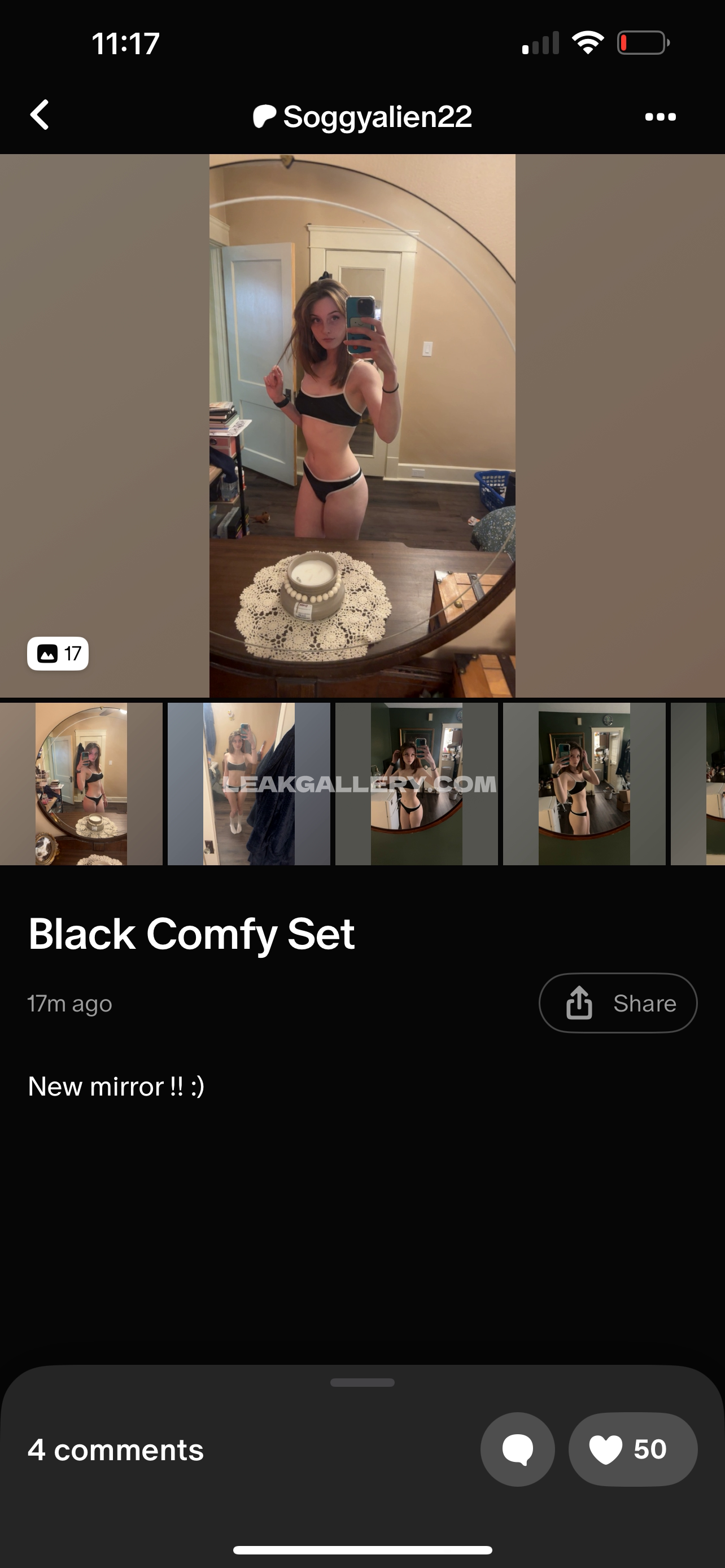
Task: Open the 17-image gallery counter
Action: 58,653
